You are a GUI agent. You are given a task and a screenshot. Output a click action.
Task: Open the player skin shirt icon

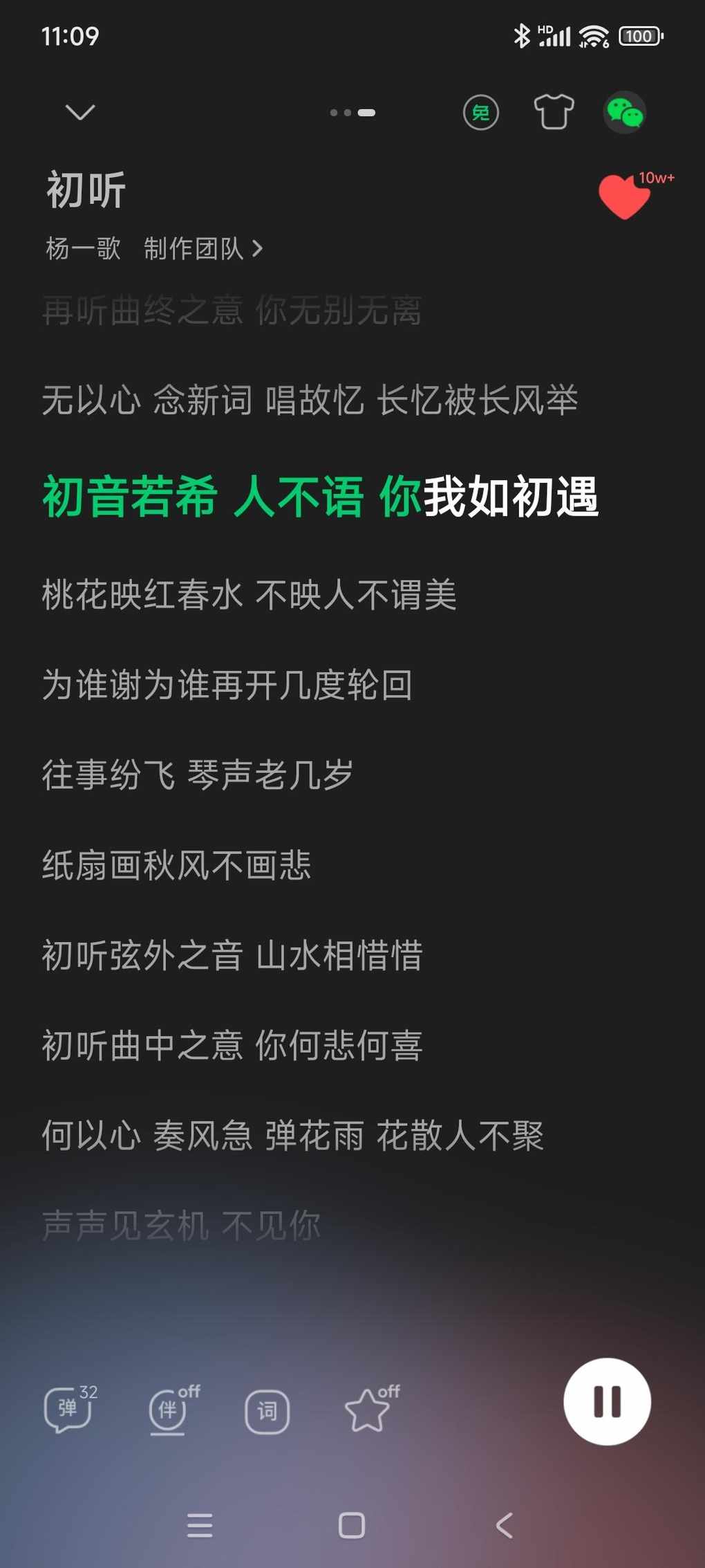tap(554, 112)
